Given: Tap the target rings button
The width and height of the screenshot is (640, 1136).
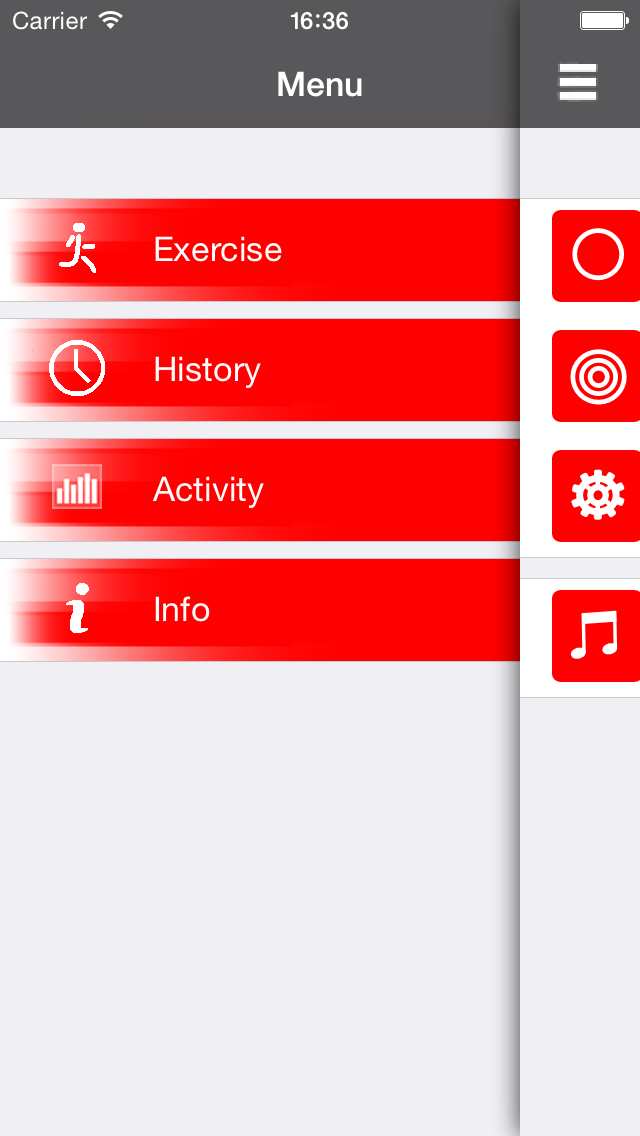Looking at the screenshot, I should coord(597,376).
